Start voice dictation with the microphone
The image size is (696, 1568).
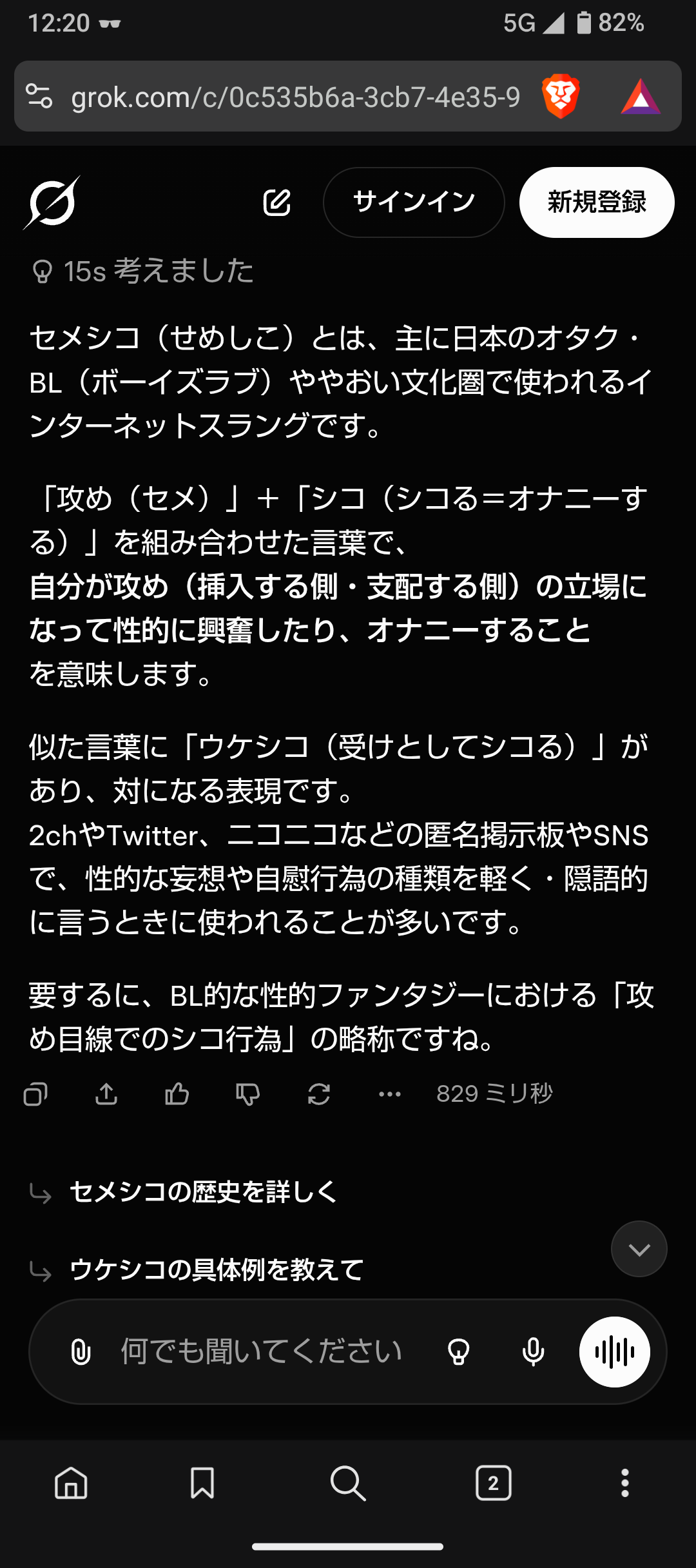click(533, 1351)
